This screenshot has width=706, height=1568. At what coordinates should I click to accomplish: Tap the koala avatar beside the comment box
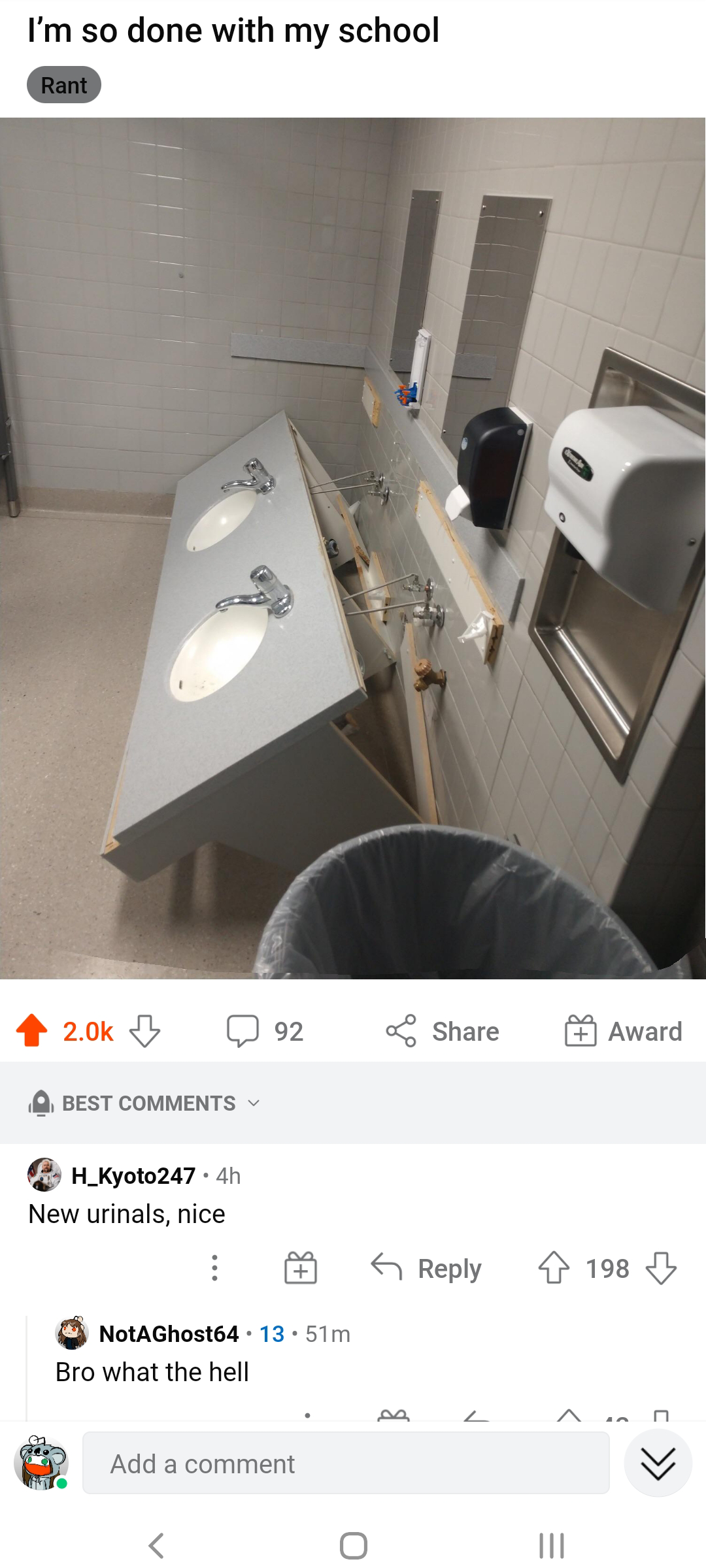tap(41, 1463)
